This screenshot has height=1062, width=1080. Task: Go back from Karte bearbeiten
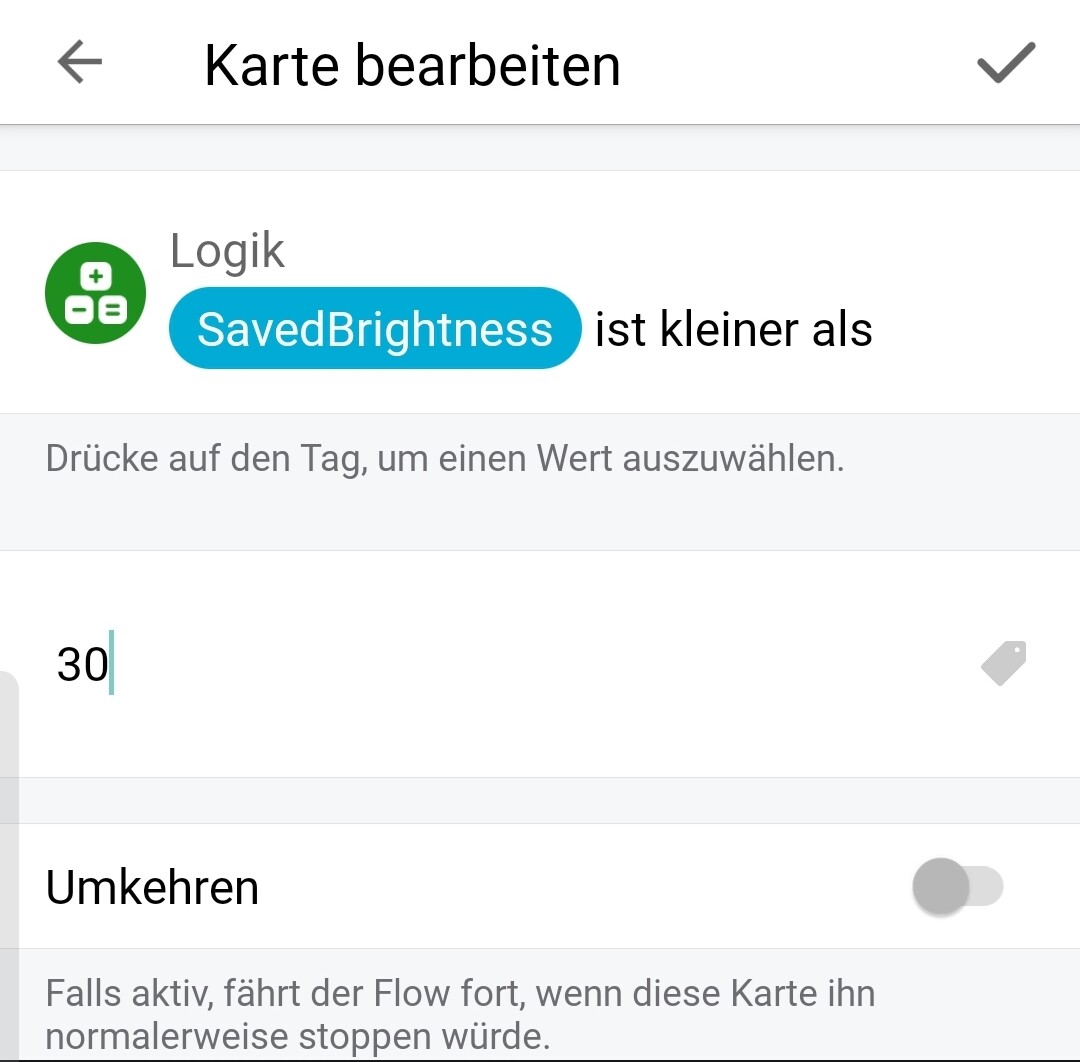tap(80, 64)
